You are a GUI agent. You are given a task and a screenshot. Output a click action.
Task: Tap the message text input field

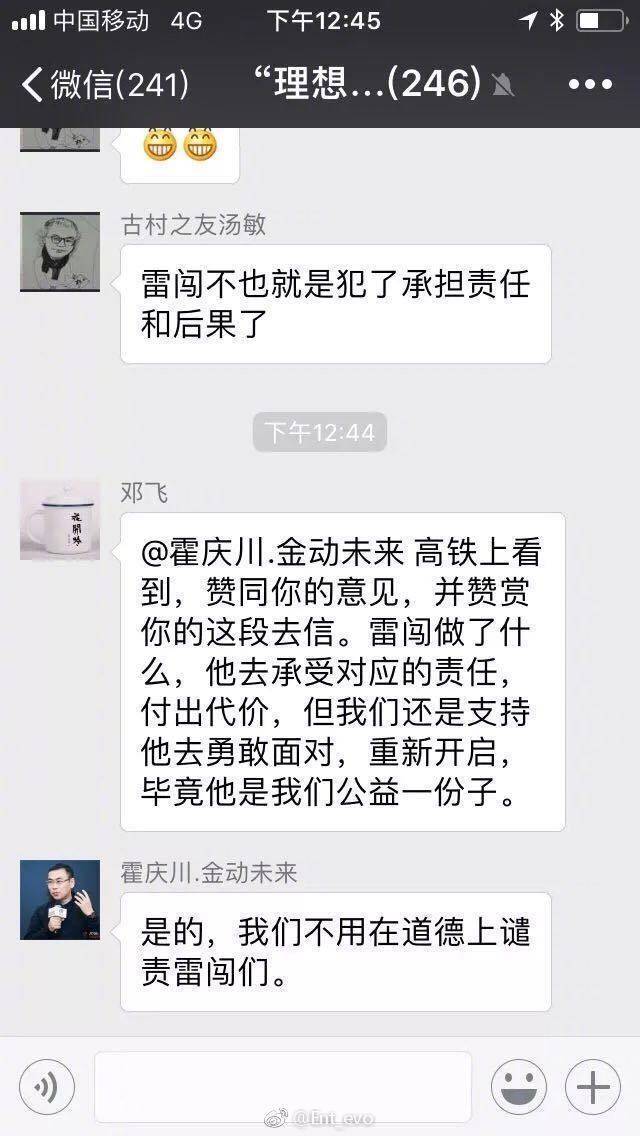click(282, 1086)
